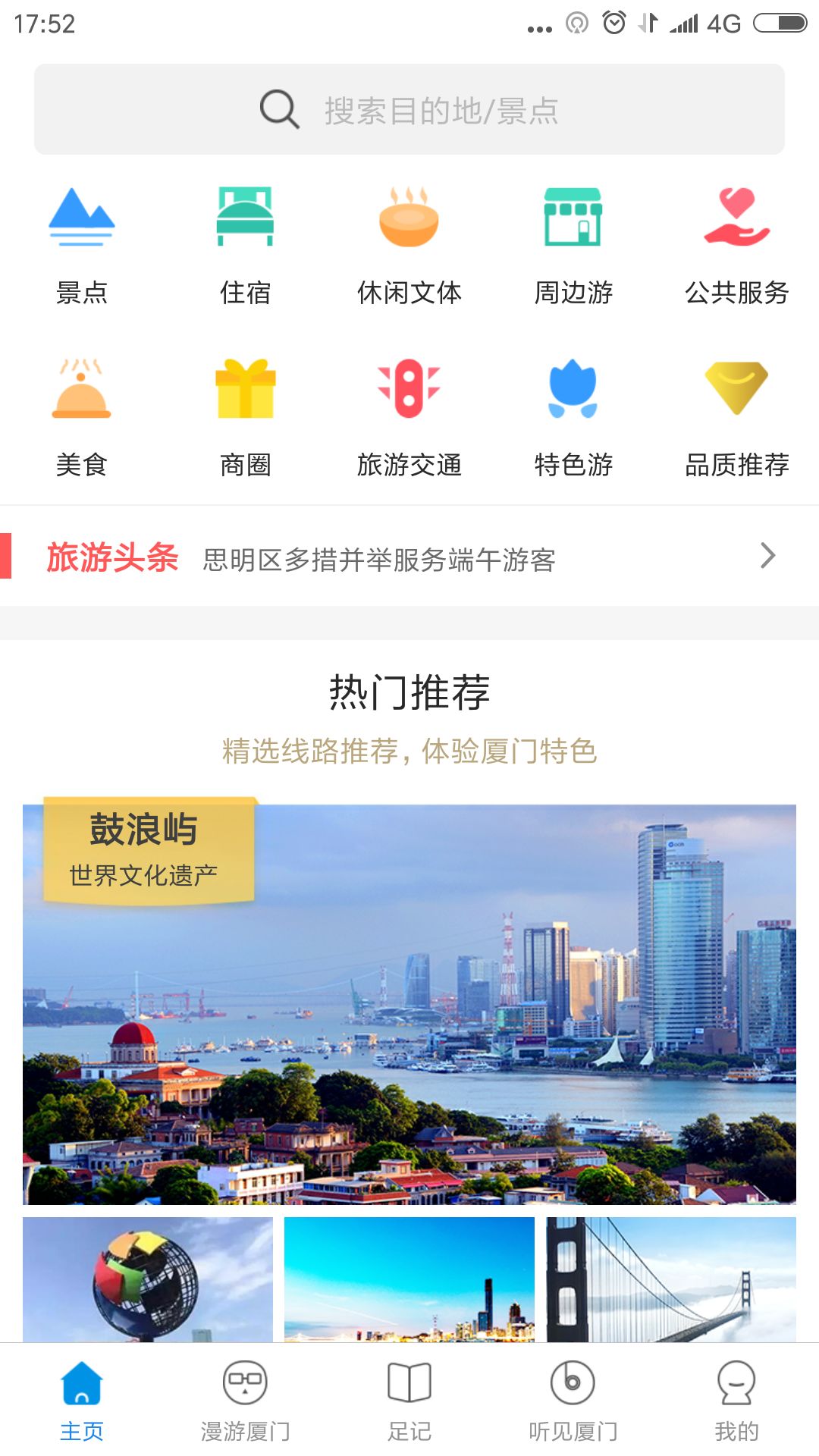The image size is (819, 1456).
Task: Open the 商圈 gift box icon
Action: coord(246,392)
